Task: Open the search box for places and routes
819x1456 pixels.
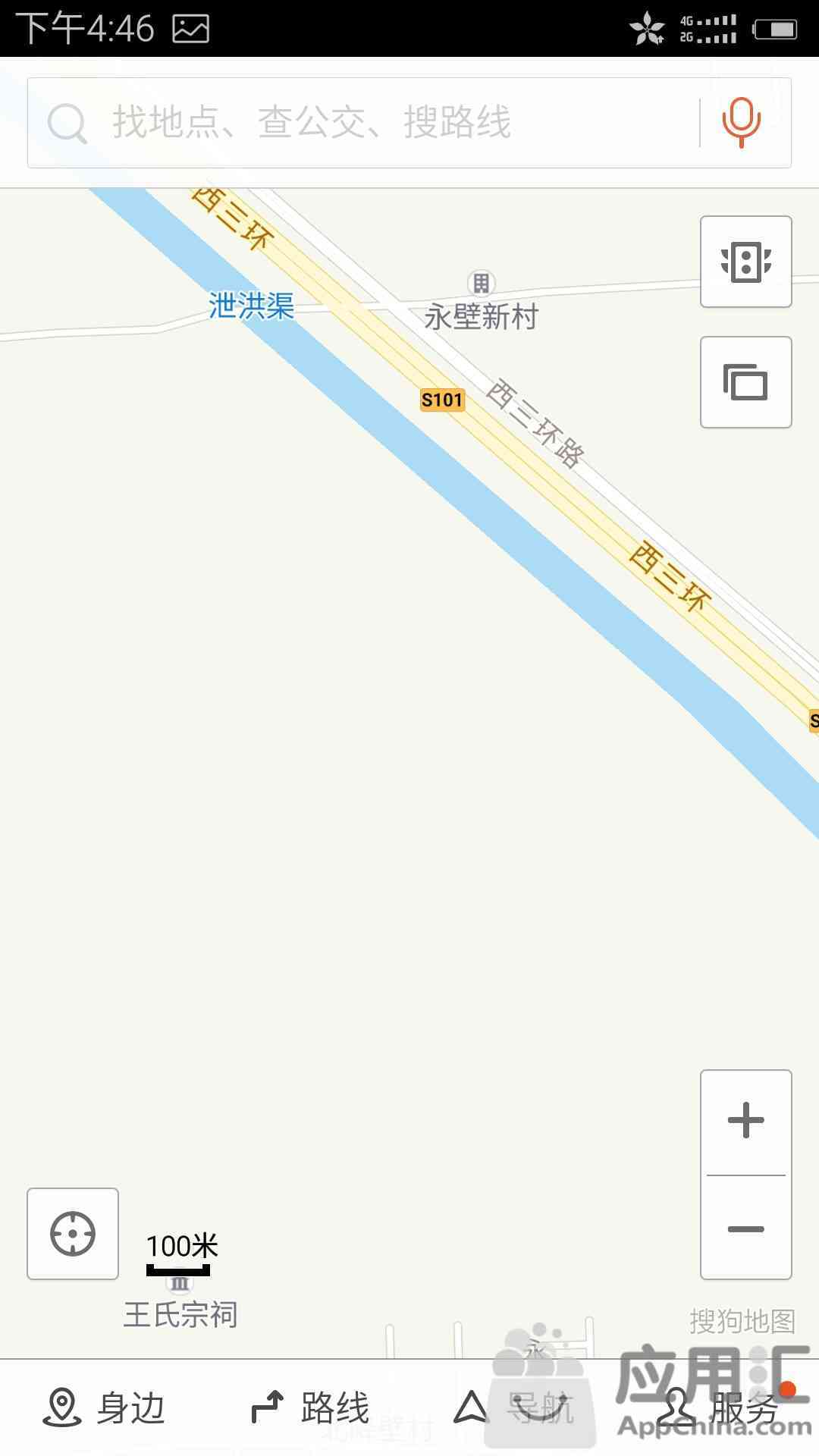Action: point(364,122)
